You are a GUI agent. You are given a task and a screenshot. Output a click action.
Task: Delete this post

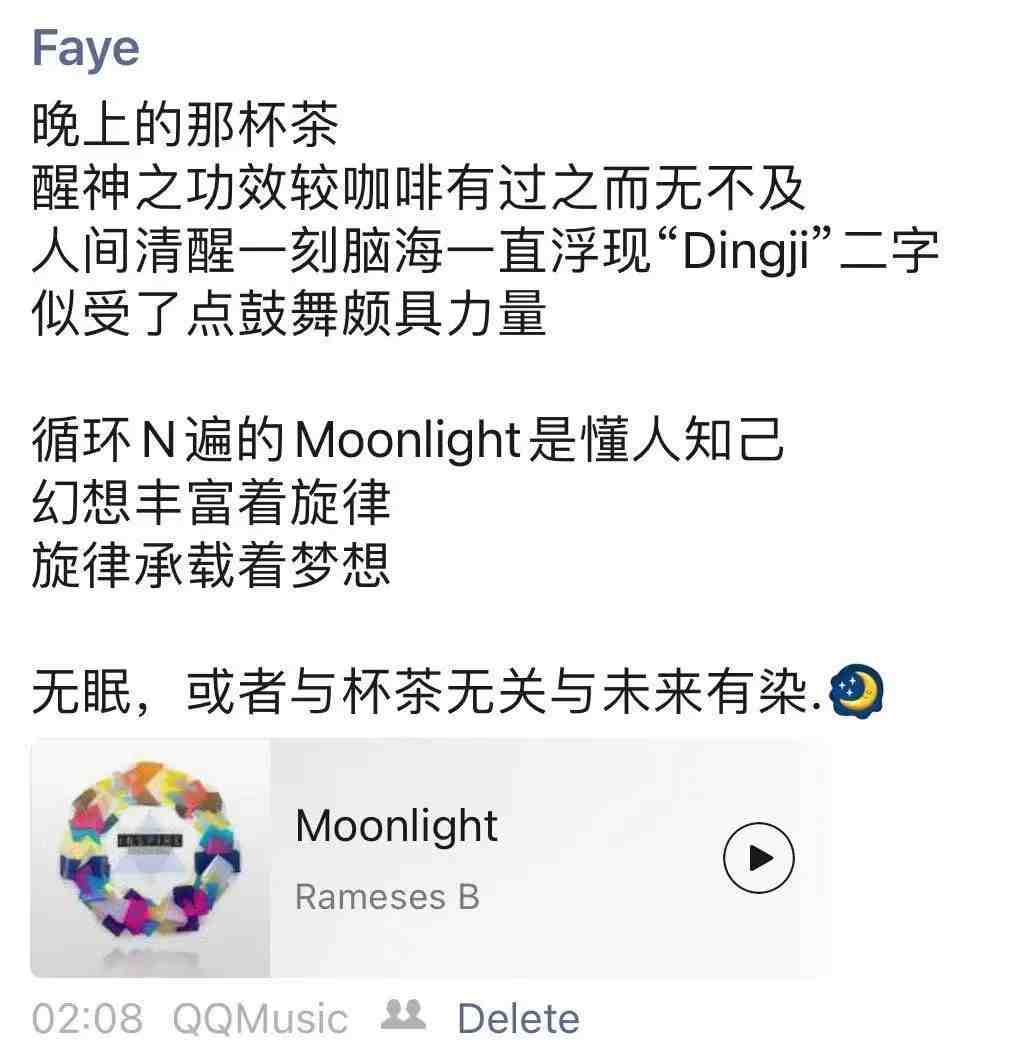tap(518, 1019)
